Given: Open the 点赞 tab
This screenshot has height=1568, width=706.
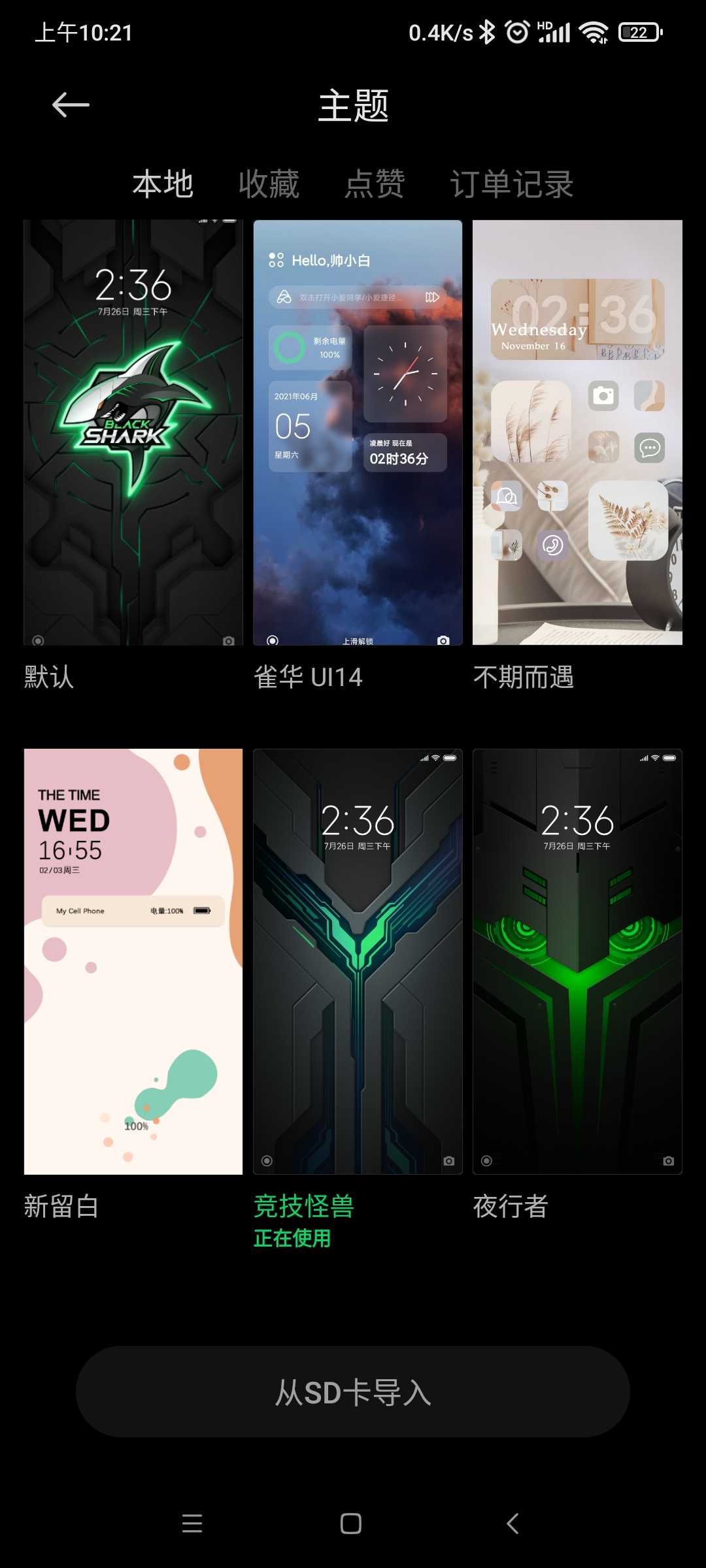Looking at the screenshot, I should pos(375,184).
